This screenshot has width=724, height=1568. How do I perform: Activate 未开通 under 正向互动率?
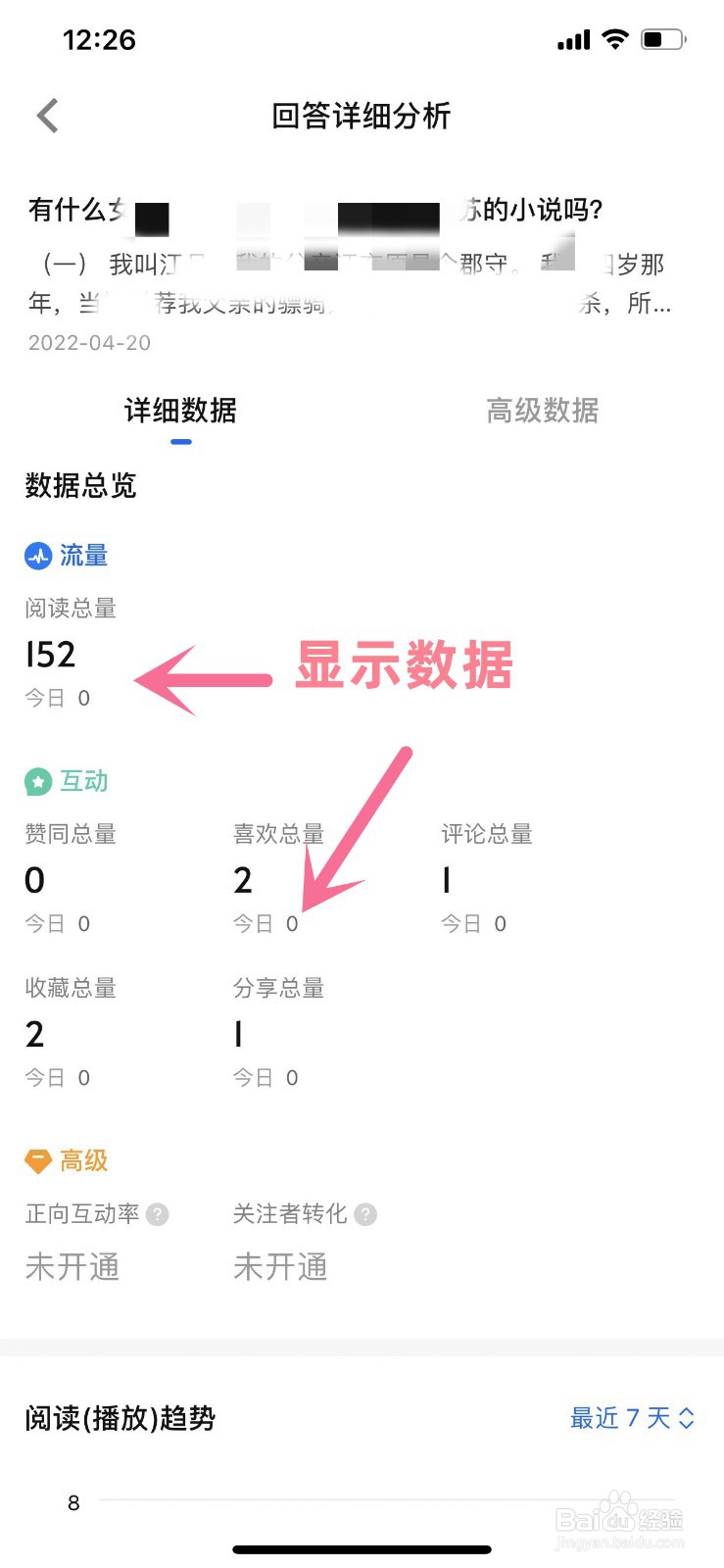(x=72, y=1266)
